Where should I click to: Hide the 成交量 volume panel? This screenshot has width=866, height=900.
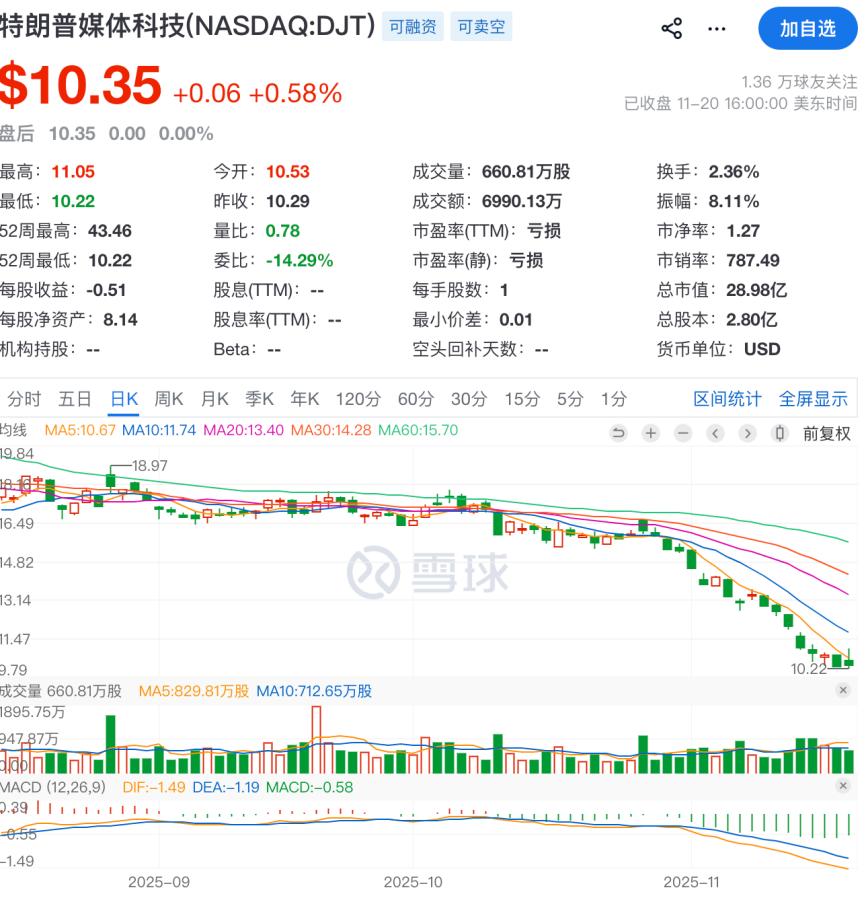point(845,689)
